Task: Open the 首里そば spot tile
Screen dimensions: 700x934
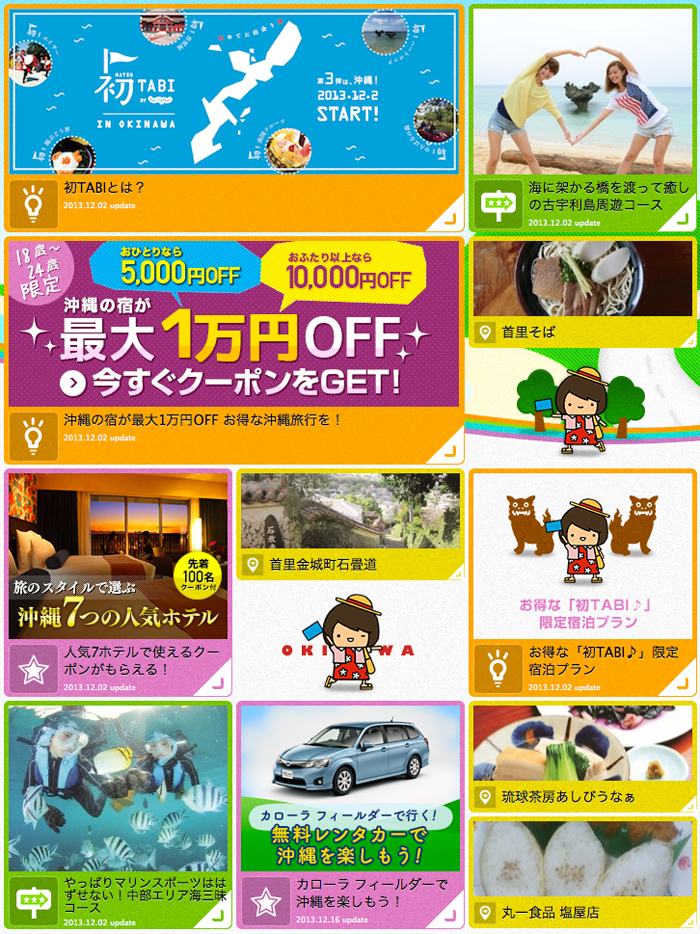Action: 582,290
